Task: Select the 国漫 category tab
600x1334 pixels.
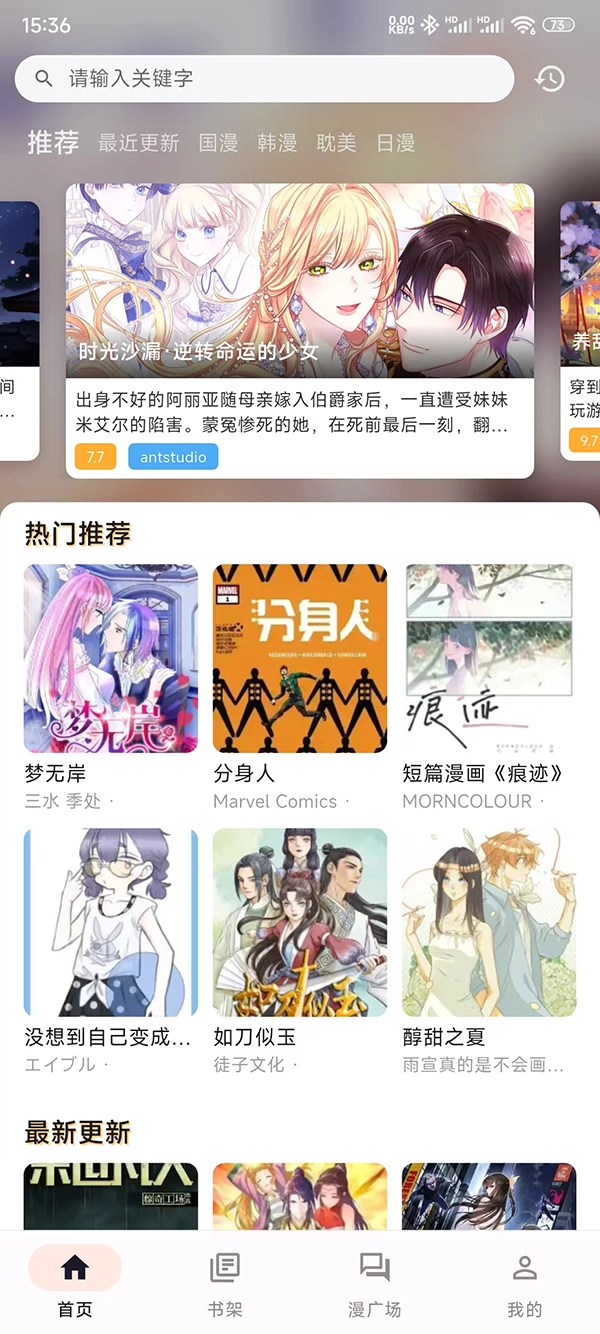Action: point(218,143)
